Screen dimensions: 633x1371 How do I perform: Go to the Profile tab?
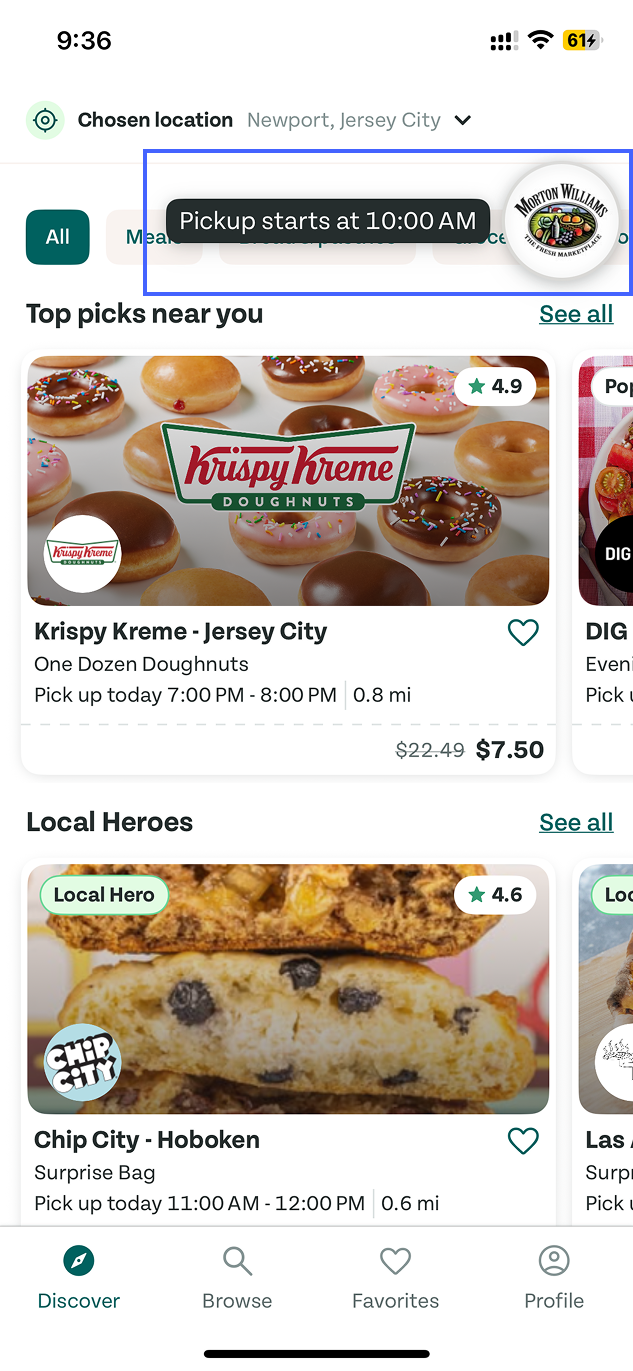554,1277
